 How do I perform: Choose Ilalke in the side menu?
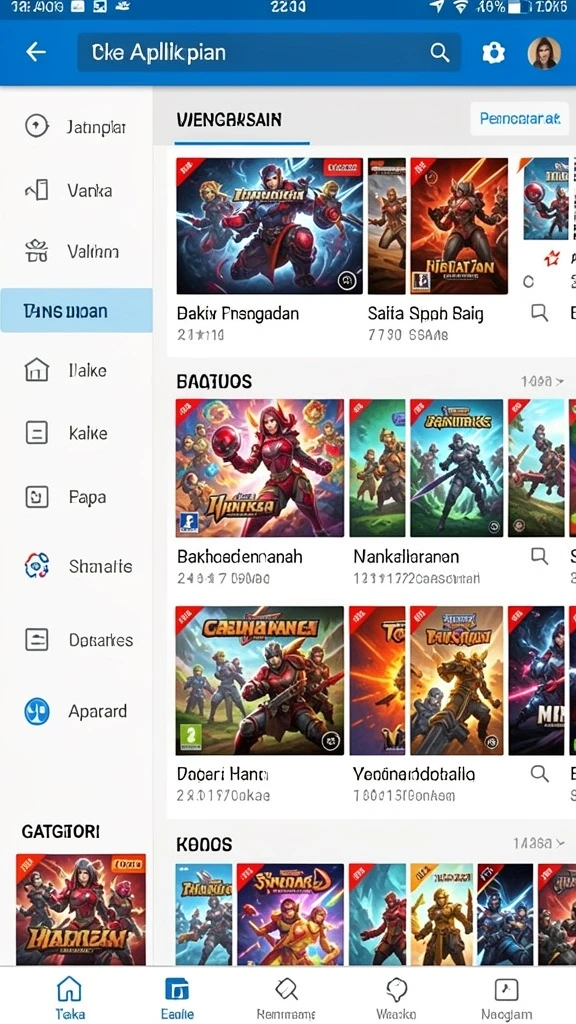tap(76, 370)
